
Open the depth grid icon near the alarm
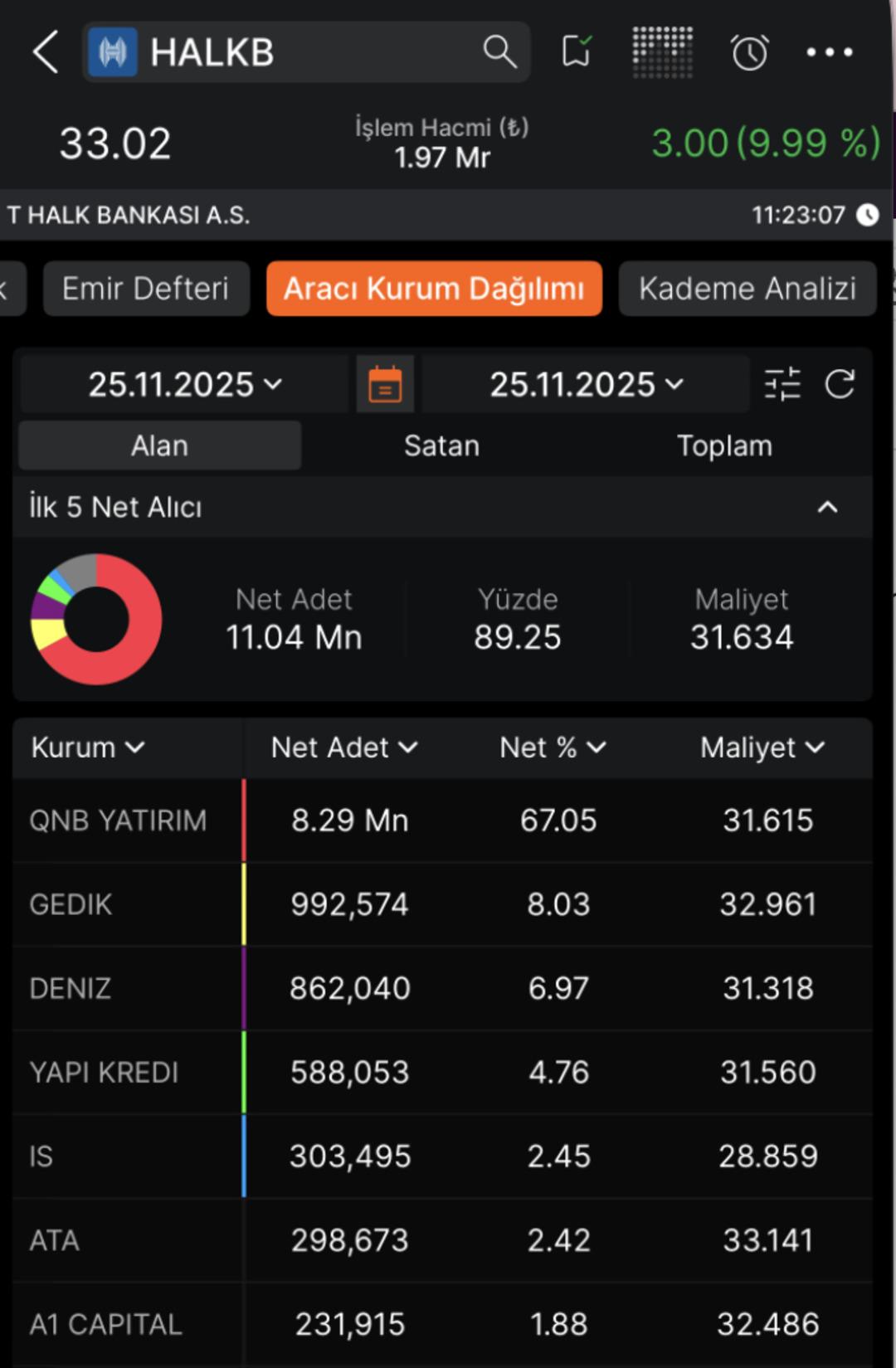[660, 51]
